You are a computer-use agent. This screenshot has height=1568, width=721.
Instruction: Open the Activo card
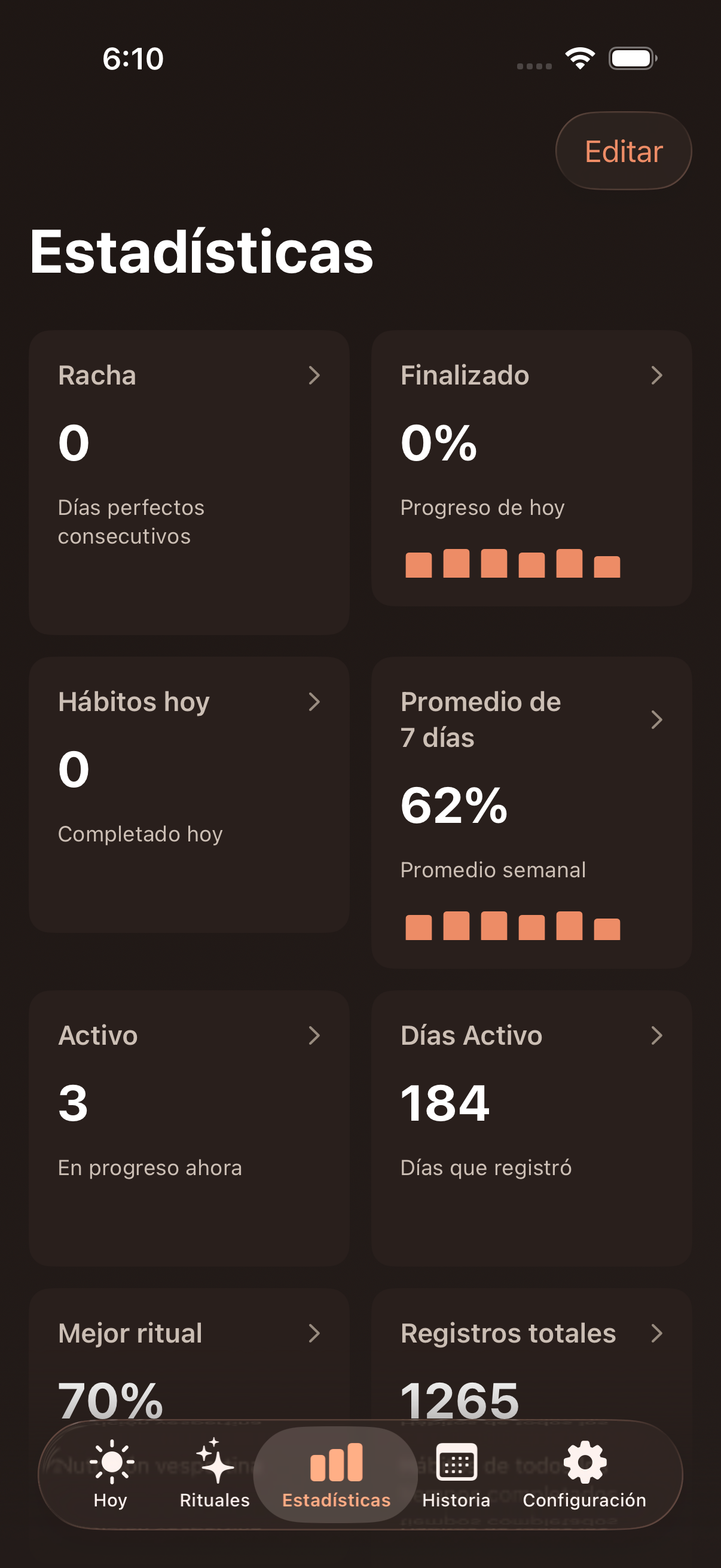[x=188, y=1127]
